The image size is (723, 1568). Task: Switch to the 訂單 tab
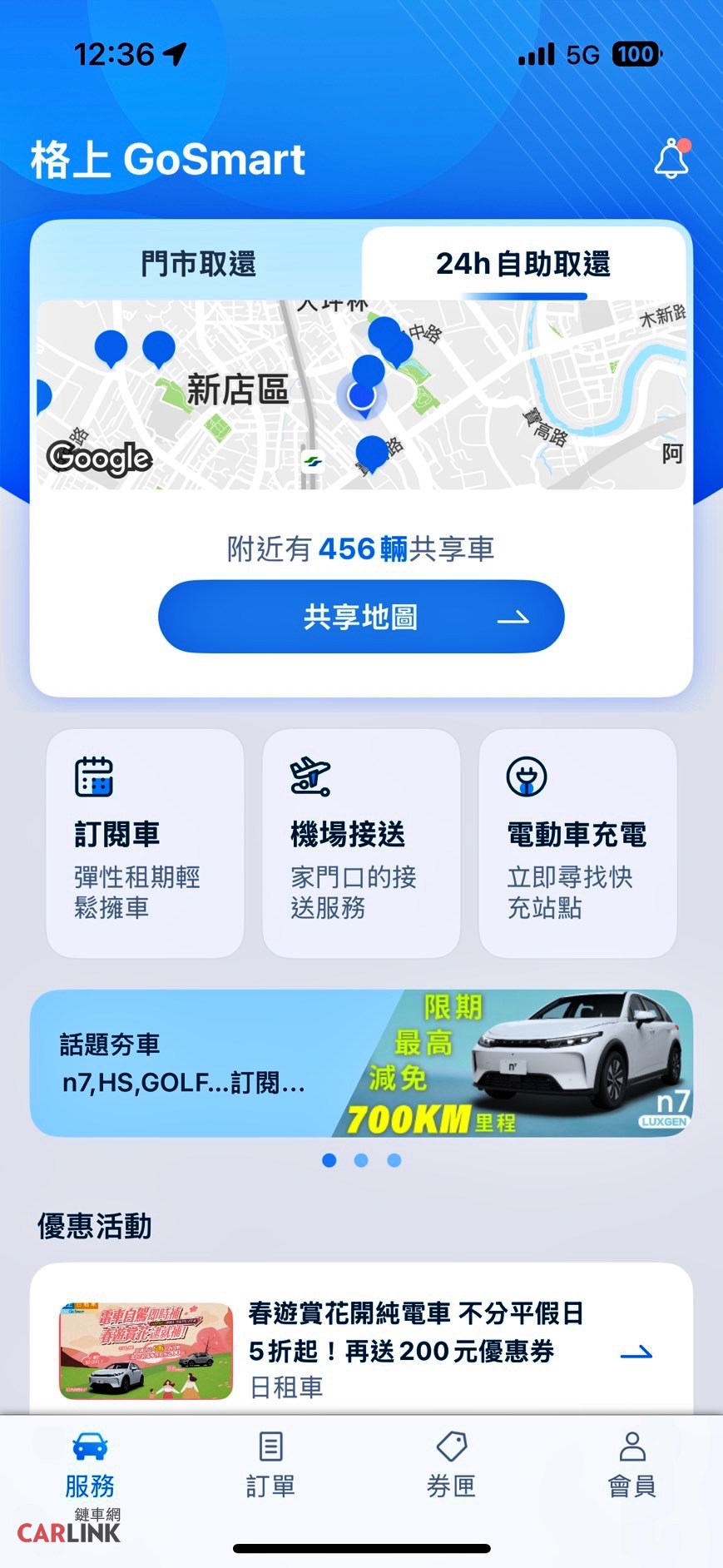[x=270, y=1464]
